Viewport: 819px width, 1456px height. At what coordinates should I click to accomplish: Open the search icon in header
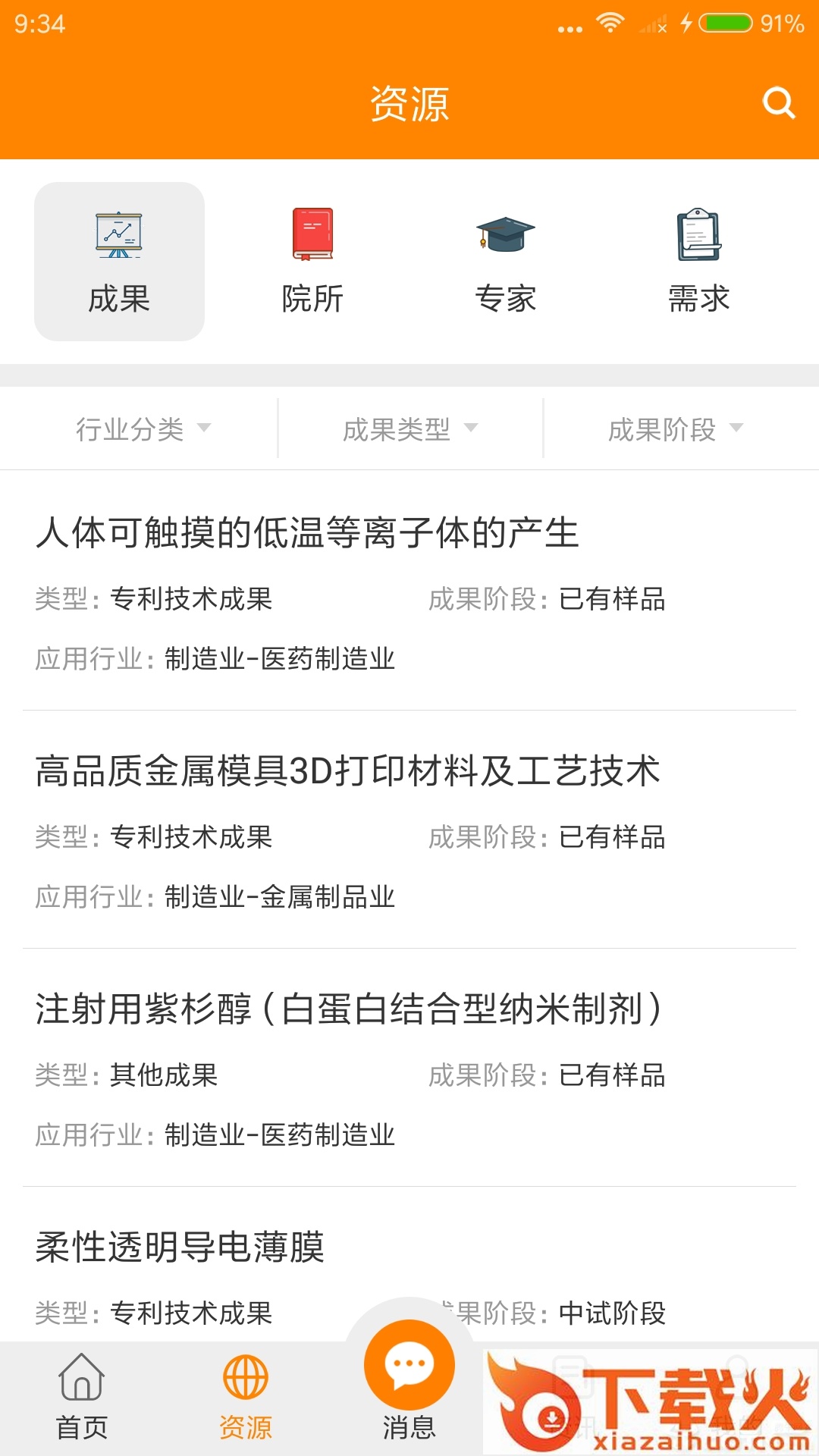(x=778, y=102)
